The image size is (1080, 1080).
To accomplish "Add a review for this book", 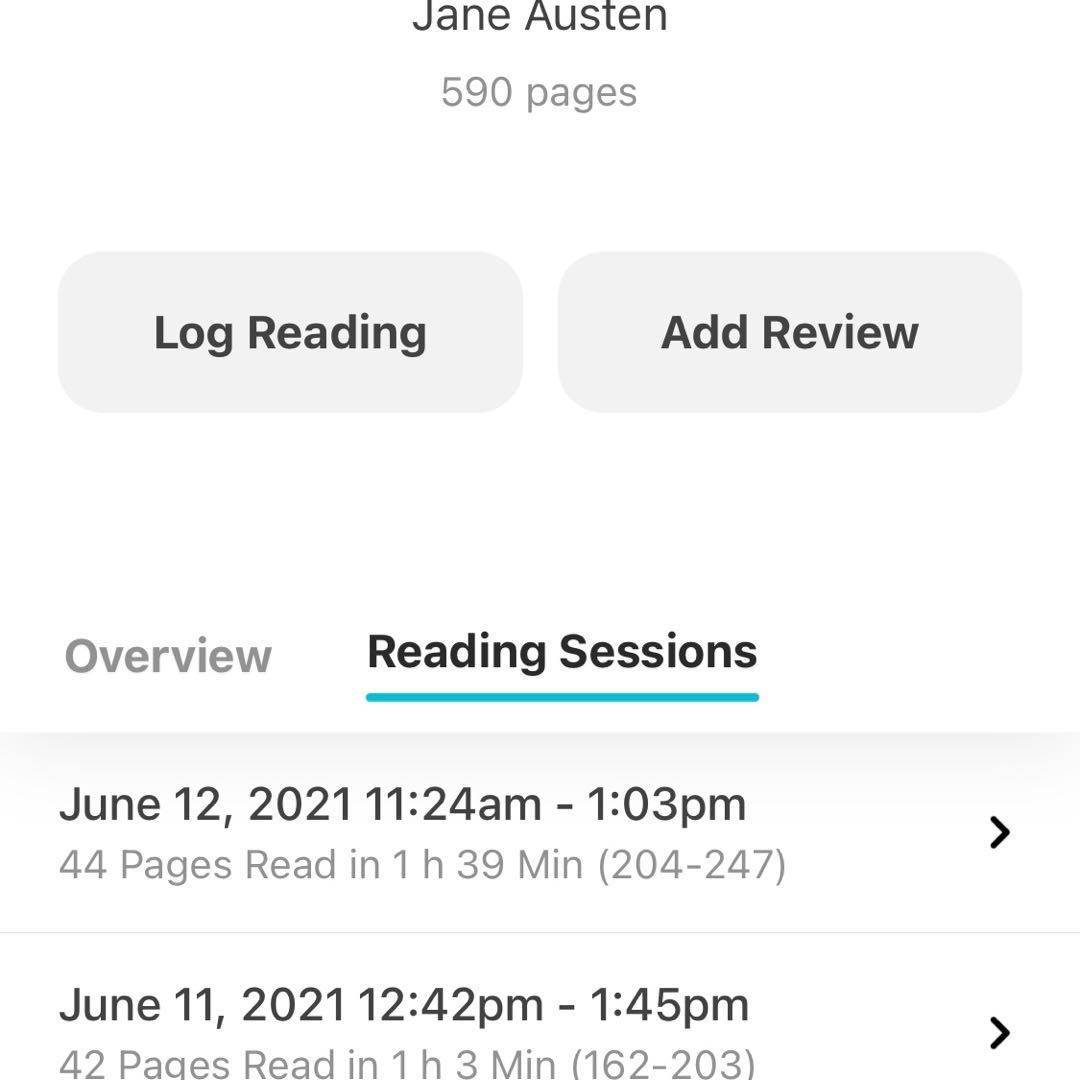I will point(790,332).
